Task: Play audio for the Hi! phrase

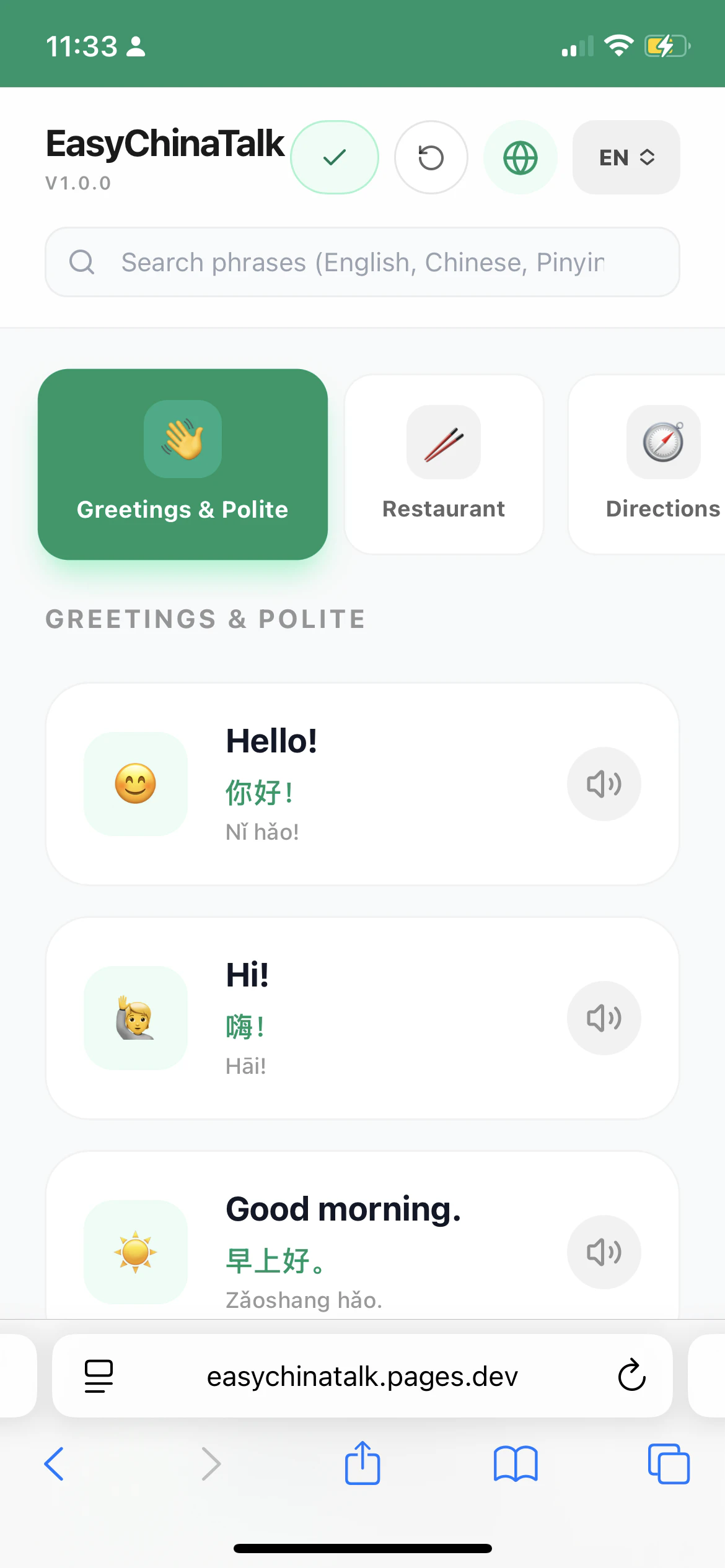Action: tap(604, 1018)
